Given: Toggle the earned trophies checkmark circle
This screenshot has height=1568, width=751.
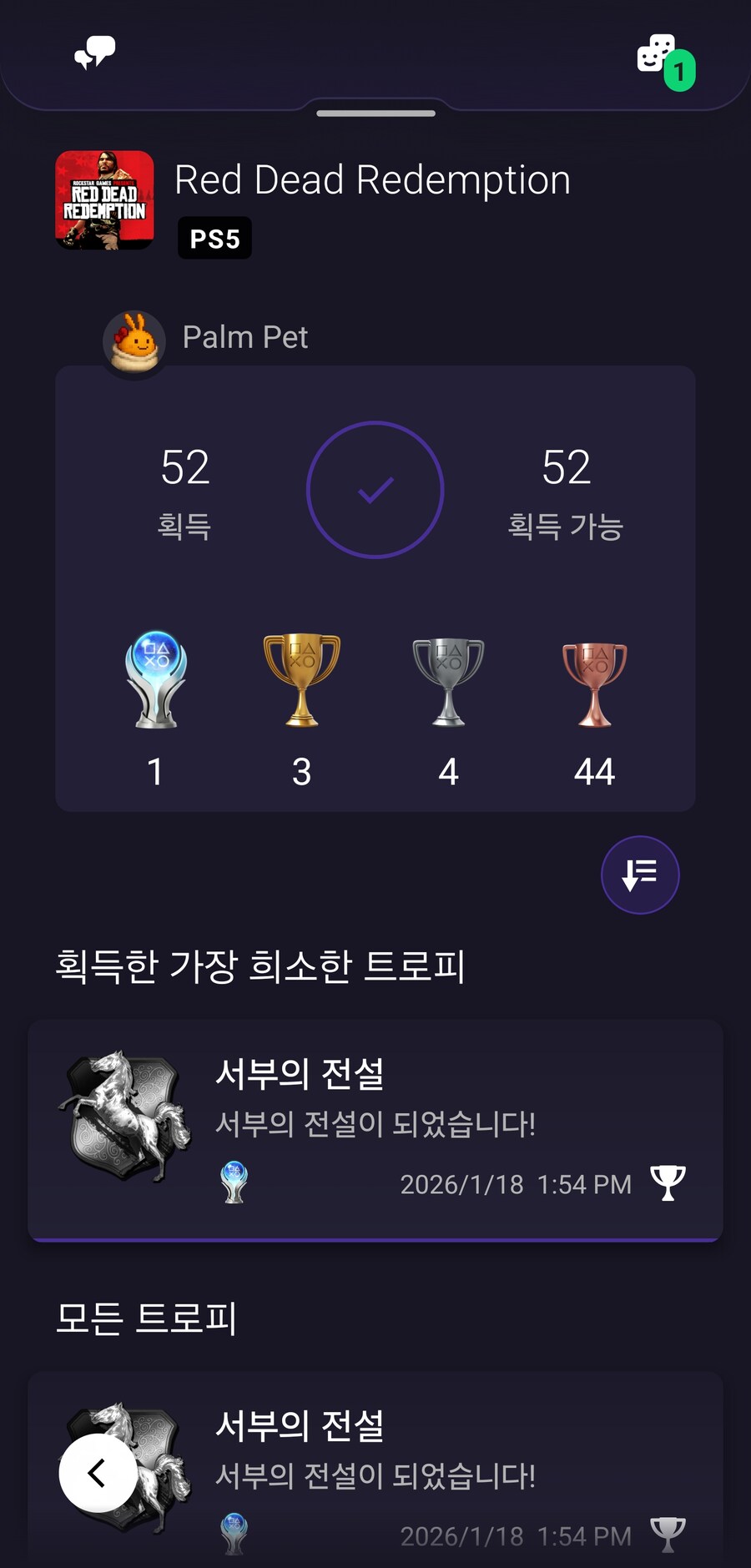Looking at the screenshot, I should click(375, 490).
